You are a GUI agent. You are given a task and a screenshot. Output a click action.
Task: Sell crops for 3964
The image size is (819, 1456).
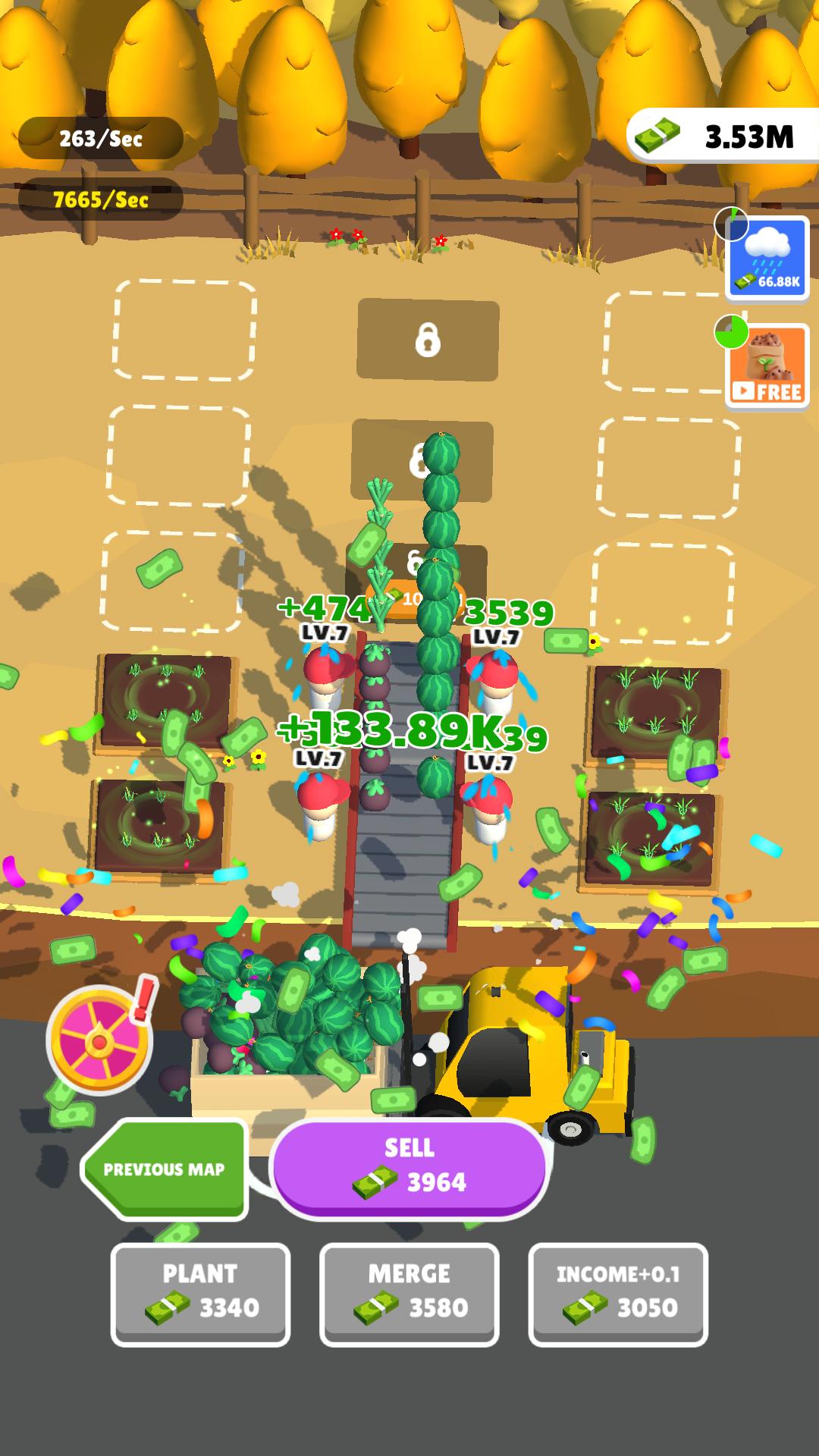409,1168
